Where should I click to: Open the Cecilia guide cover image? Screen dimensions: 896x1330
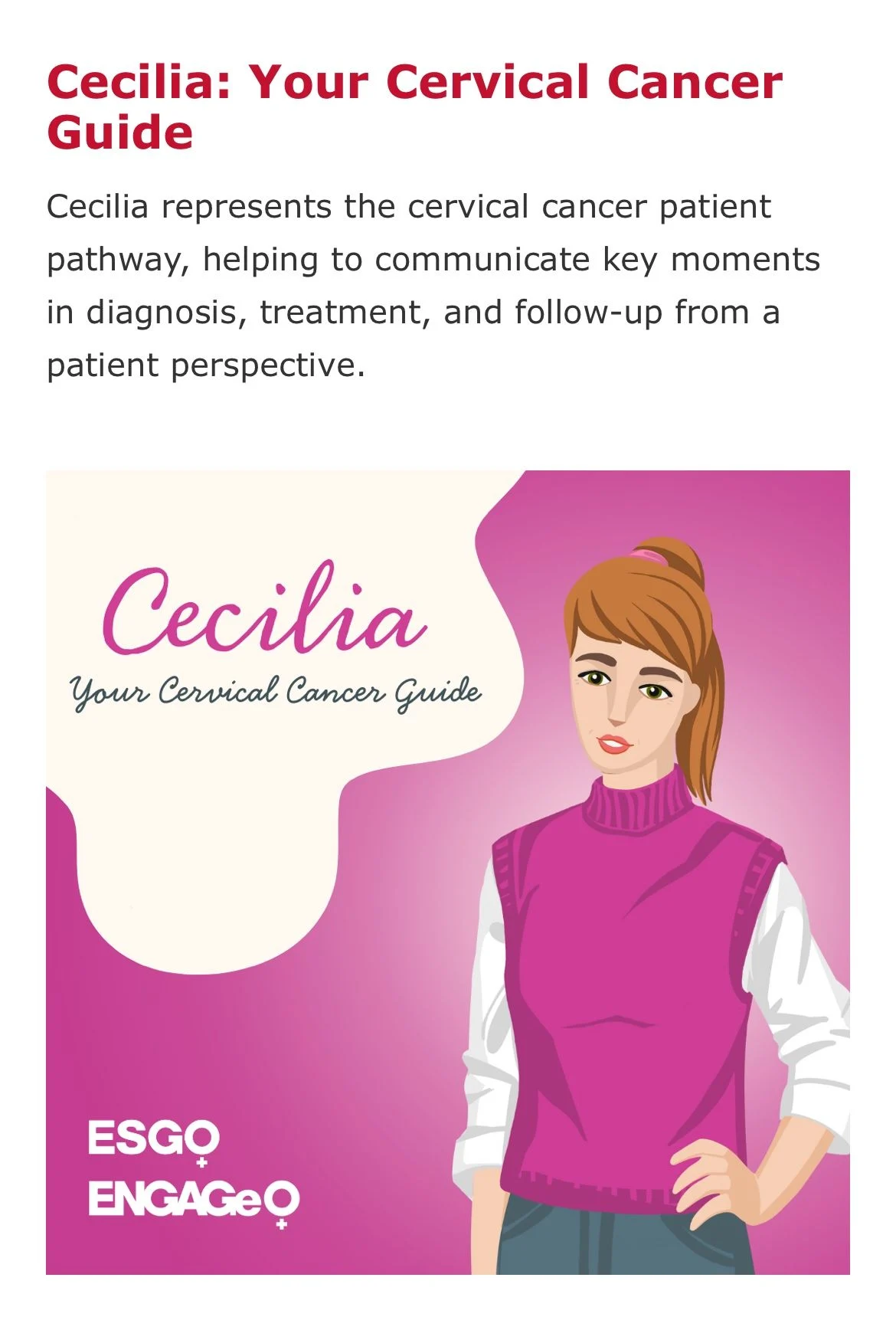[x=447, y=872]
